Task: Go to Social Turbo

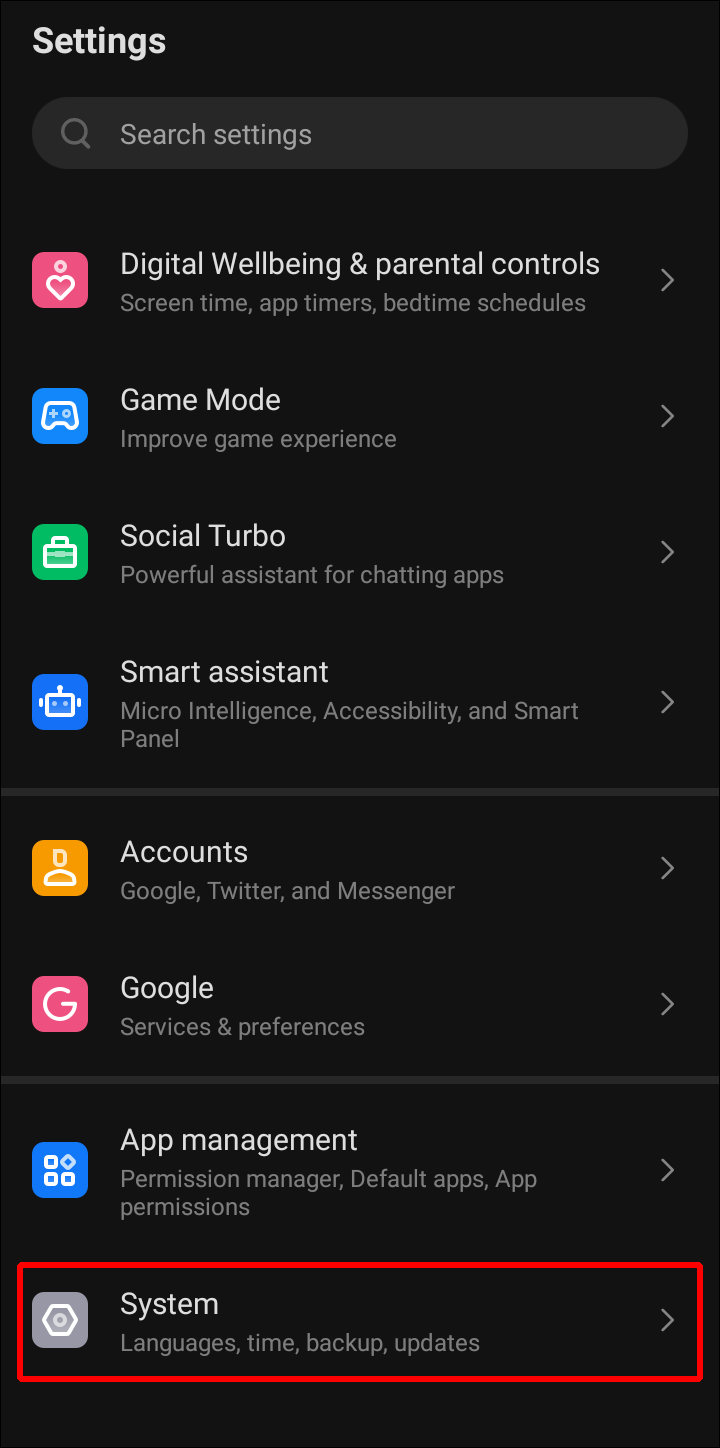Action: tap(360, 553)
